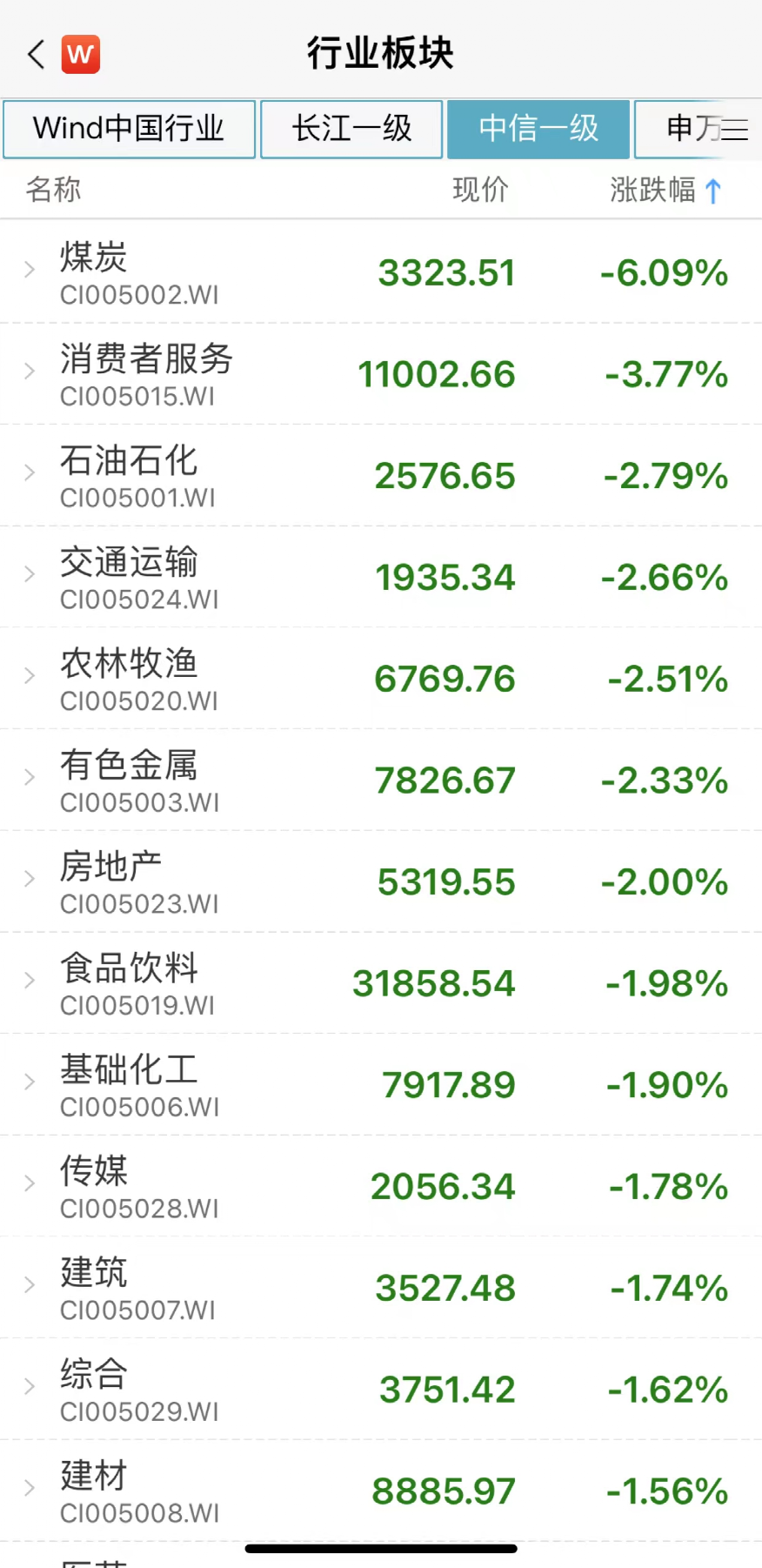The width and height of the screenshot is (762, 1568).
Task: View the 综合 sector details
Action: point(381,1390)
